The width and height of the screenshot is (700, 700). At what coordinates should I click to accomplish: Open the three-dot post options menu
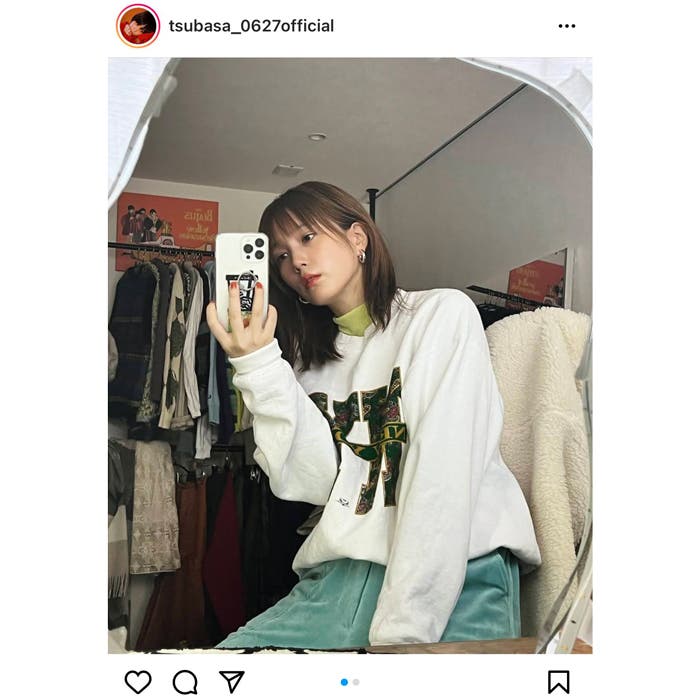pyautogui.click(x=567, y=26)
